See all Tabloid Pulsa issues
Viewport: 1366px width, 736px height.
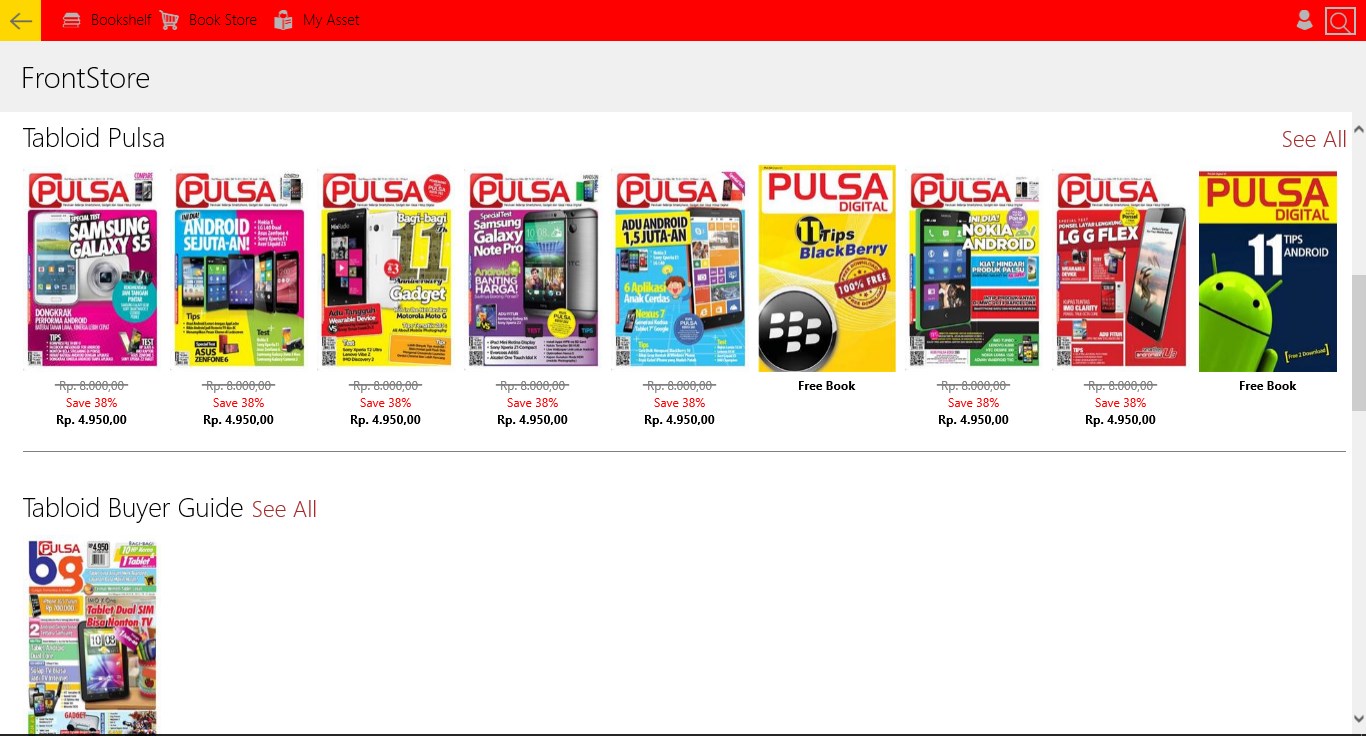point(1313,139)
